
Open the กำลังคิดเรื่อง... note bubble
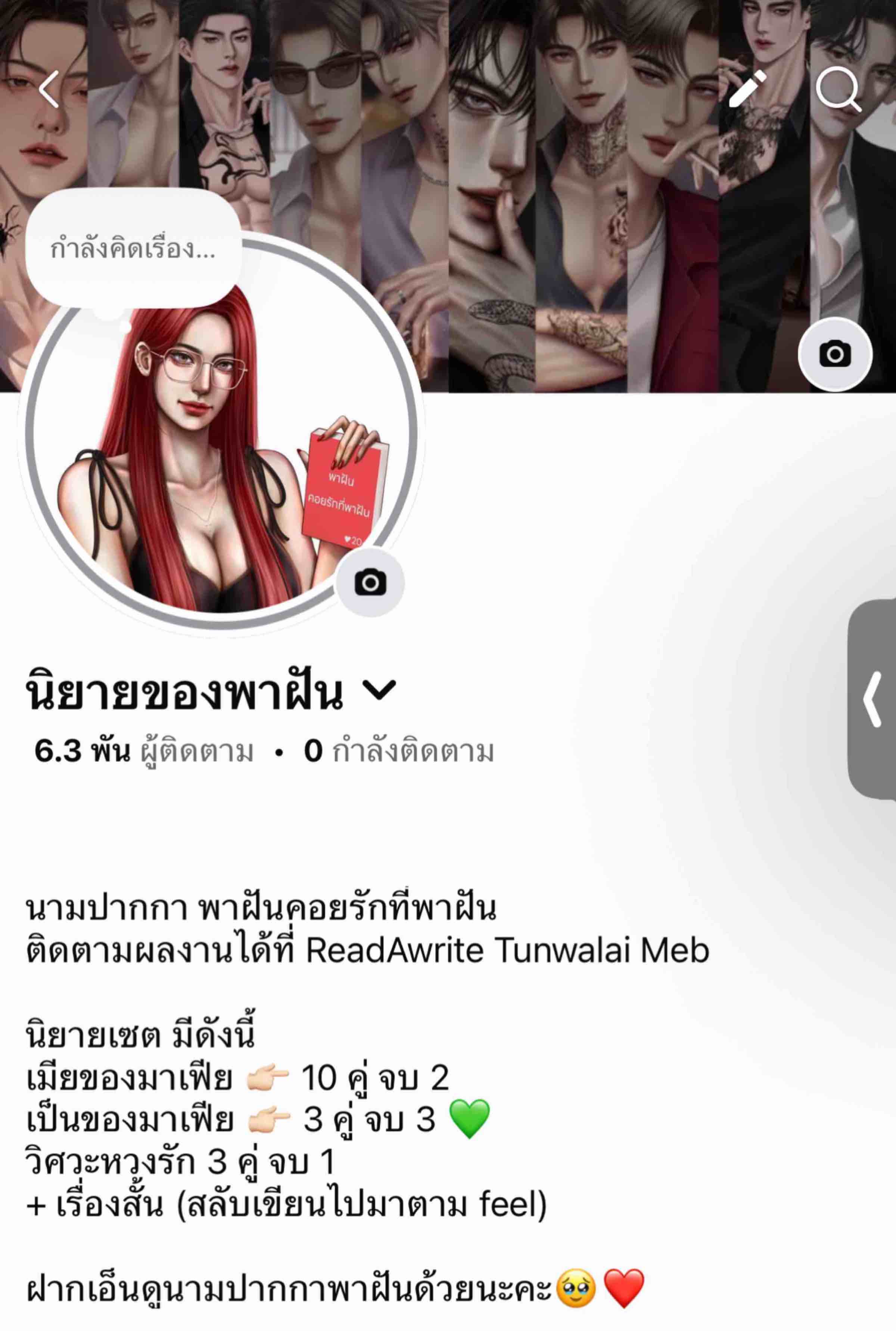(x=133, y=249)
